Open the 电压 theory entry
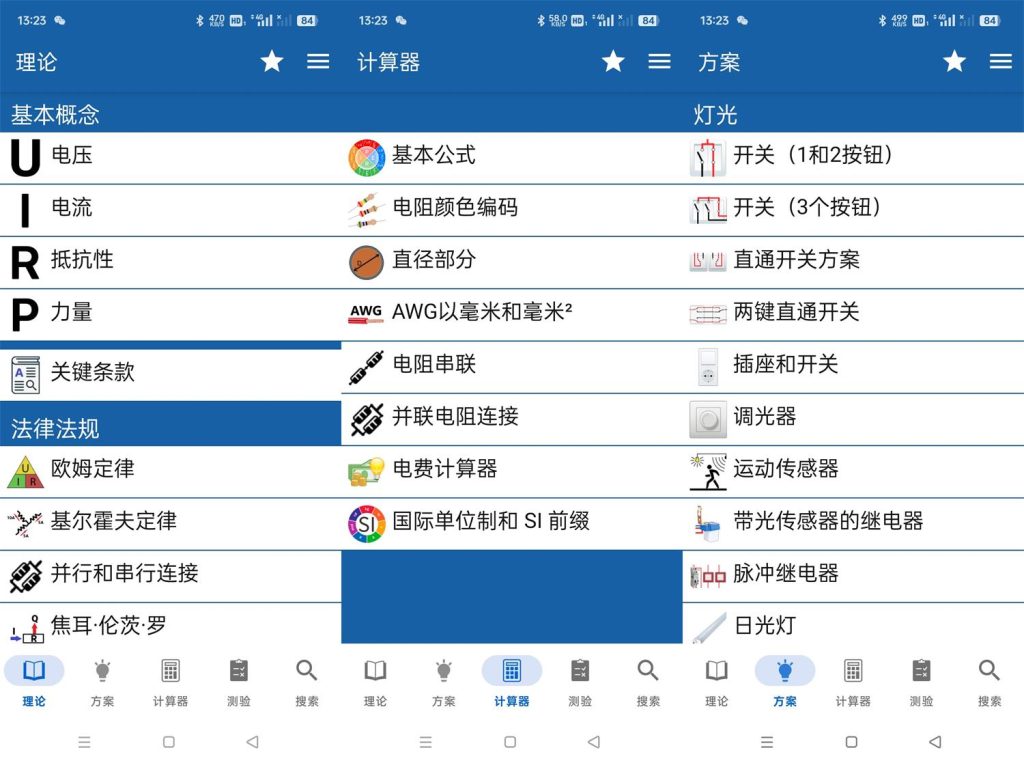The image size is (1024, 763). click(x=170, y=157)
